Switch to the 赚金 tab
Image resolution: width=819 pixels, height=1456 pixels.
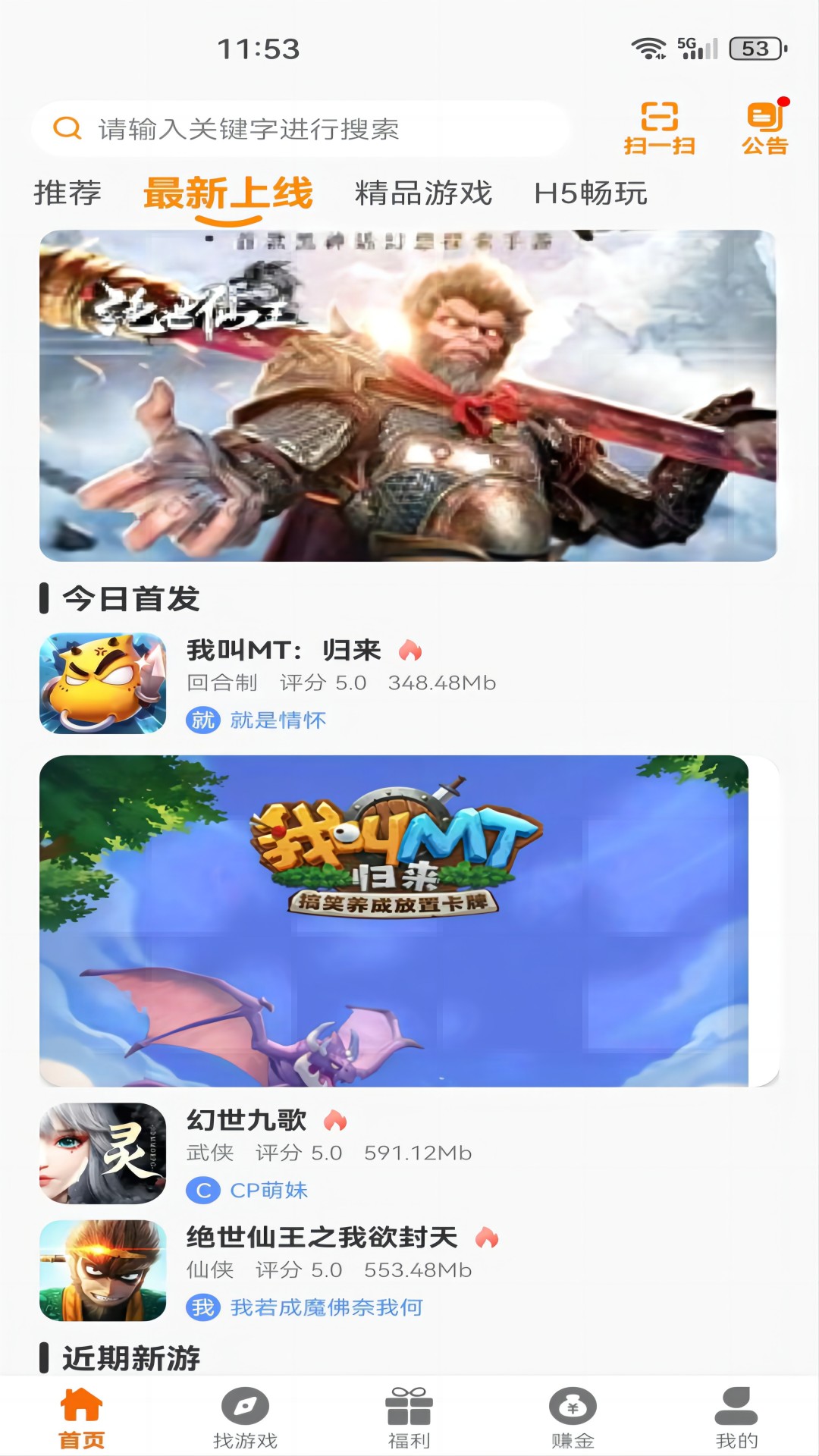tap(573, 1417)
